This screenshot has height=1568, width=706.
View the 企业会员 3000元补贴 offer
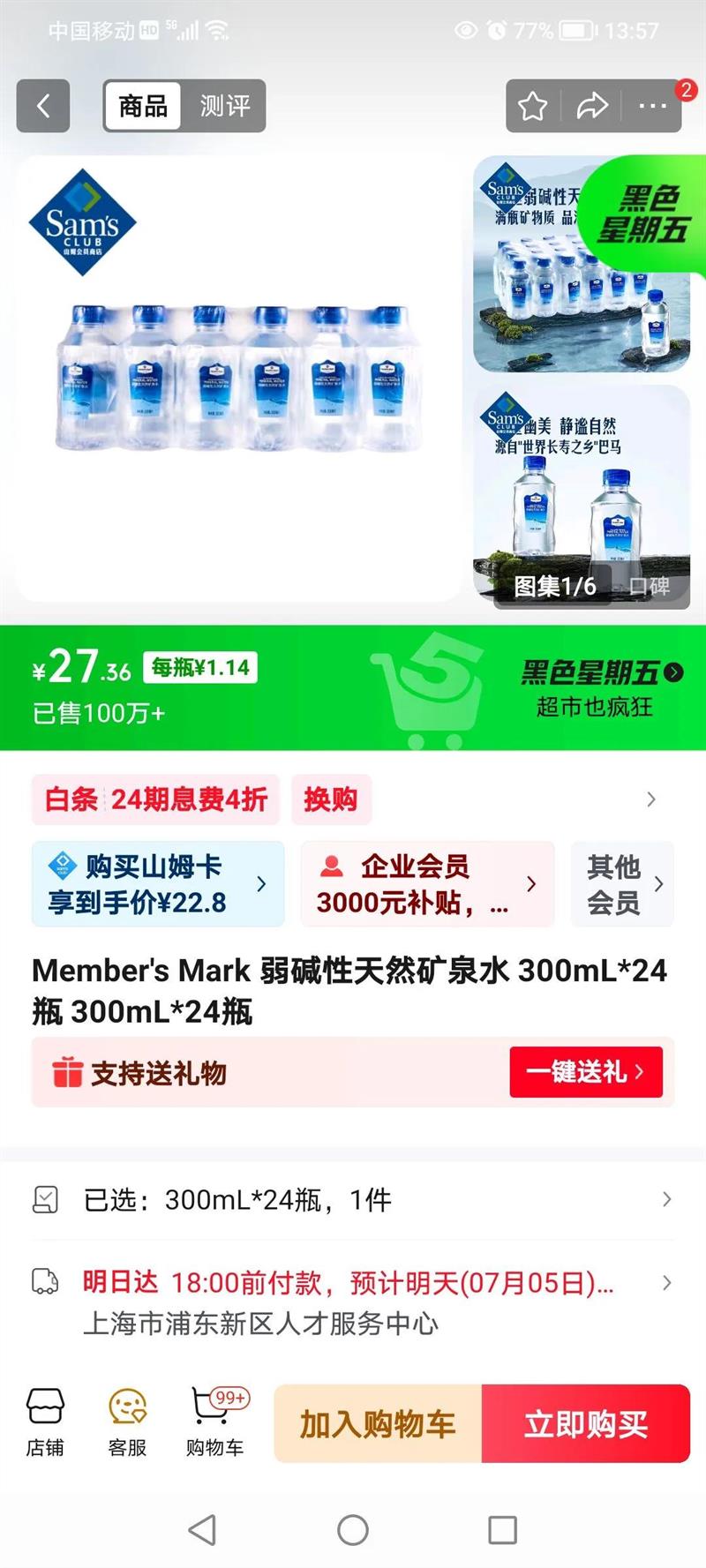427,884
